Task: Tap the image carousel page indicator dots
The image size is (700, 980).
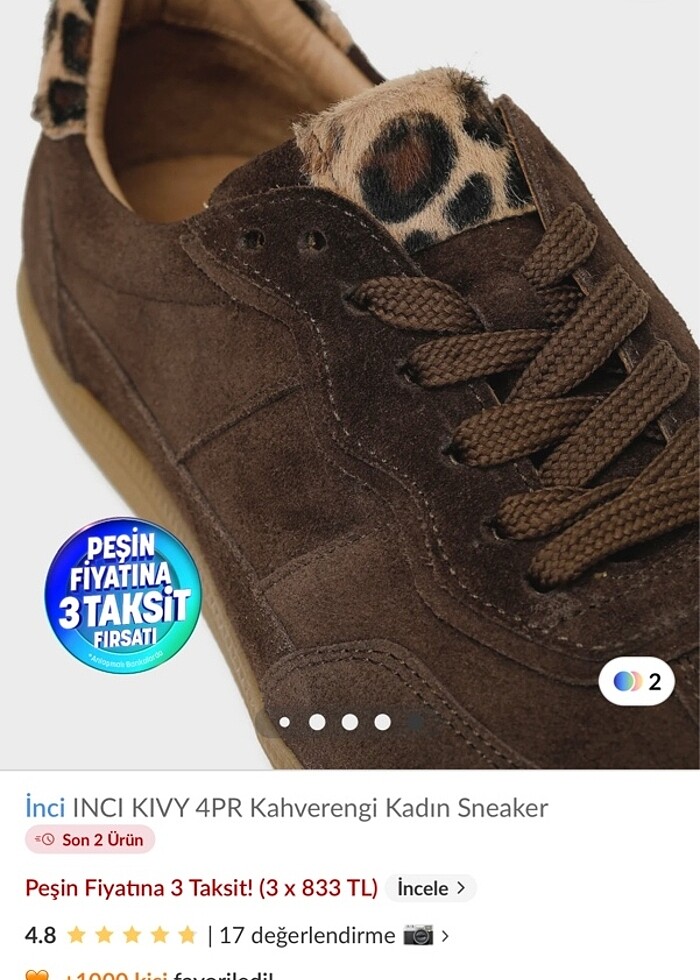Action: [350, 722]
